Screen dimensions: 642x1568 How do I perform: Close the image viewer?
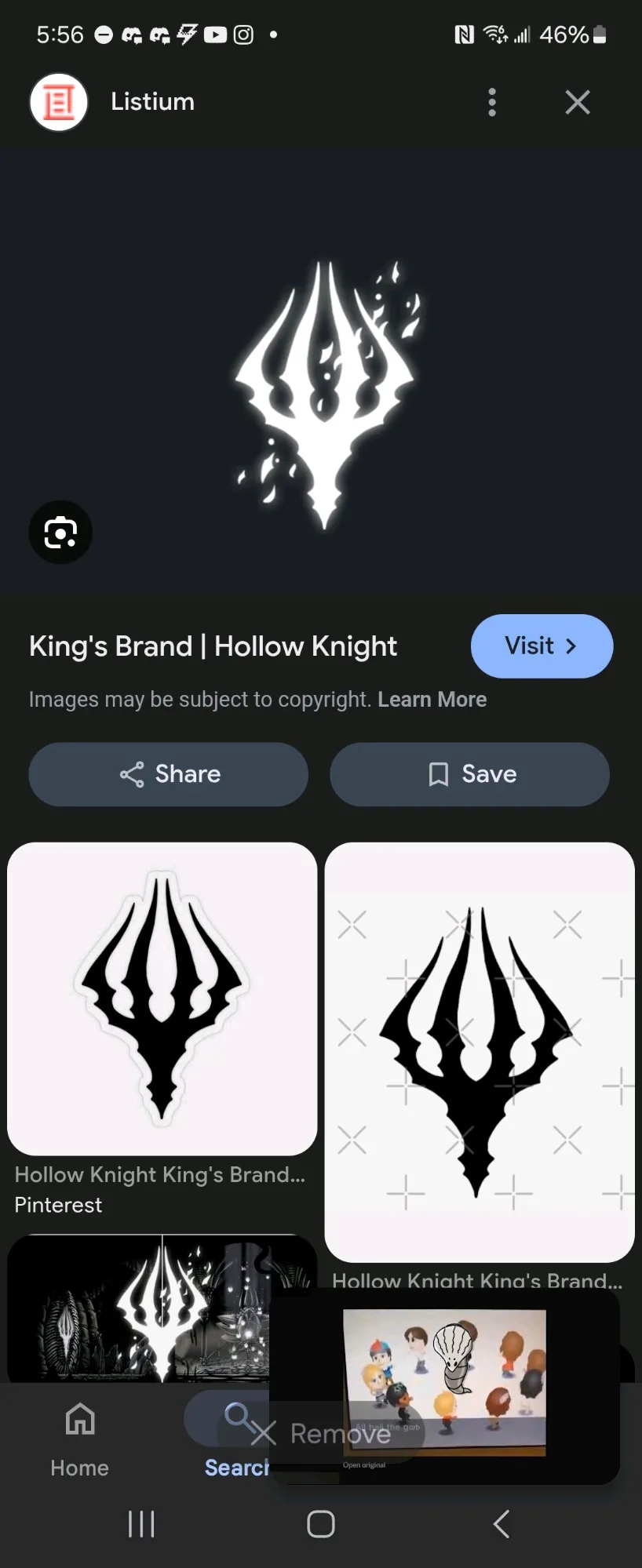[578, 102]
